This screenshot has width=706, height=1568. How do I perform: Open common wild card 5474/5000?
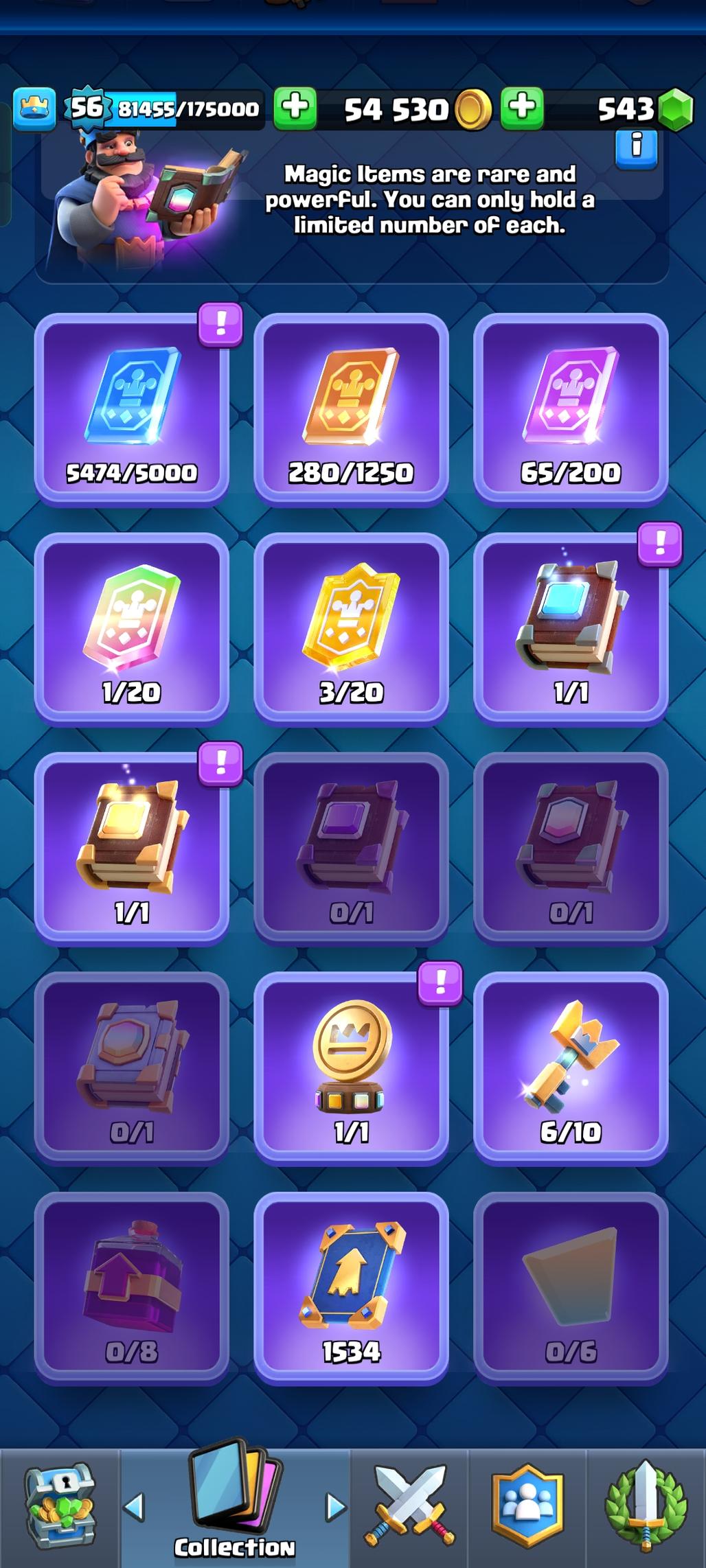131,410
